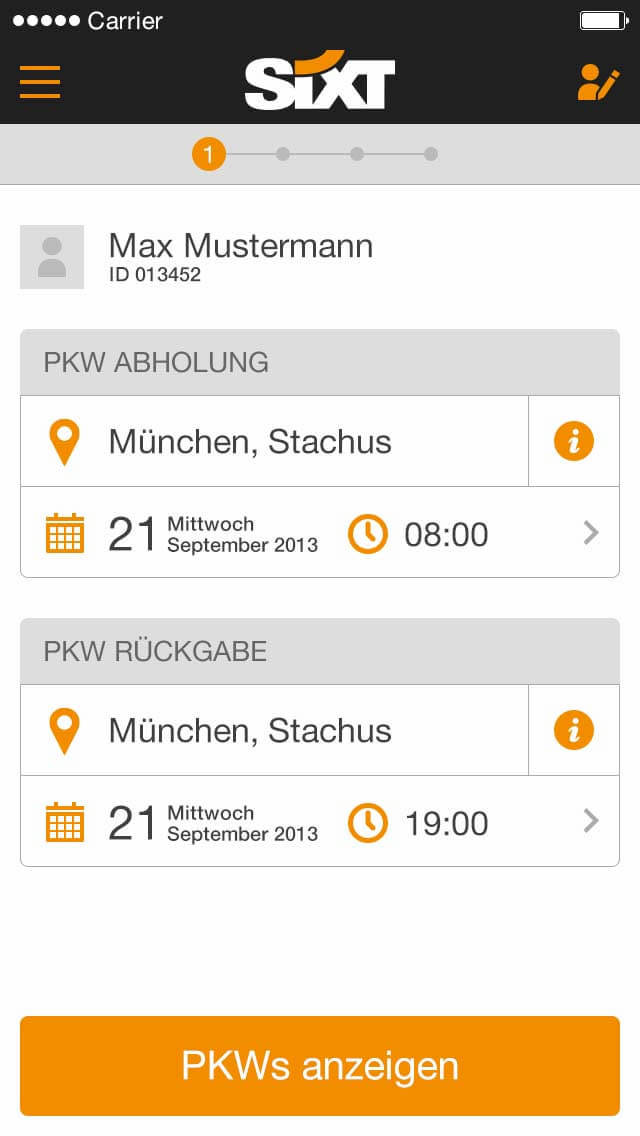640x1136 pixels.
Task: Tap the PKWs anzeigen button
Action: (x=320, y=1066)
